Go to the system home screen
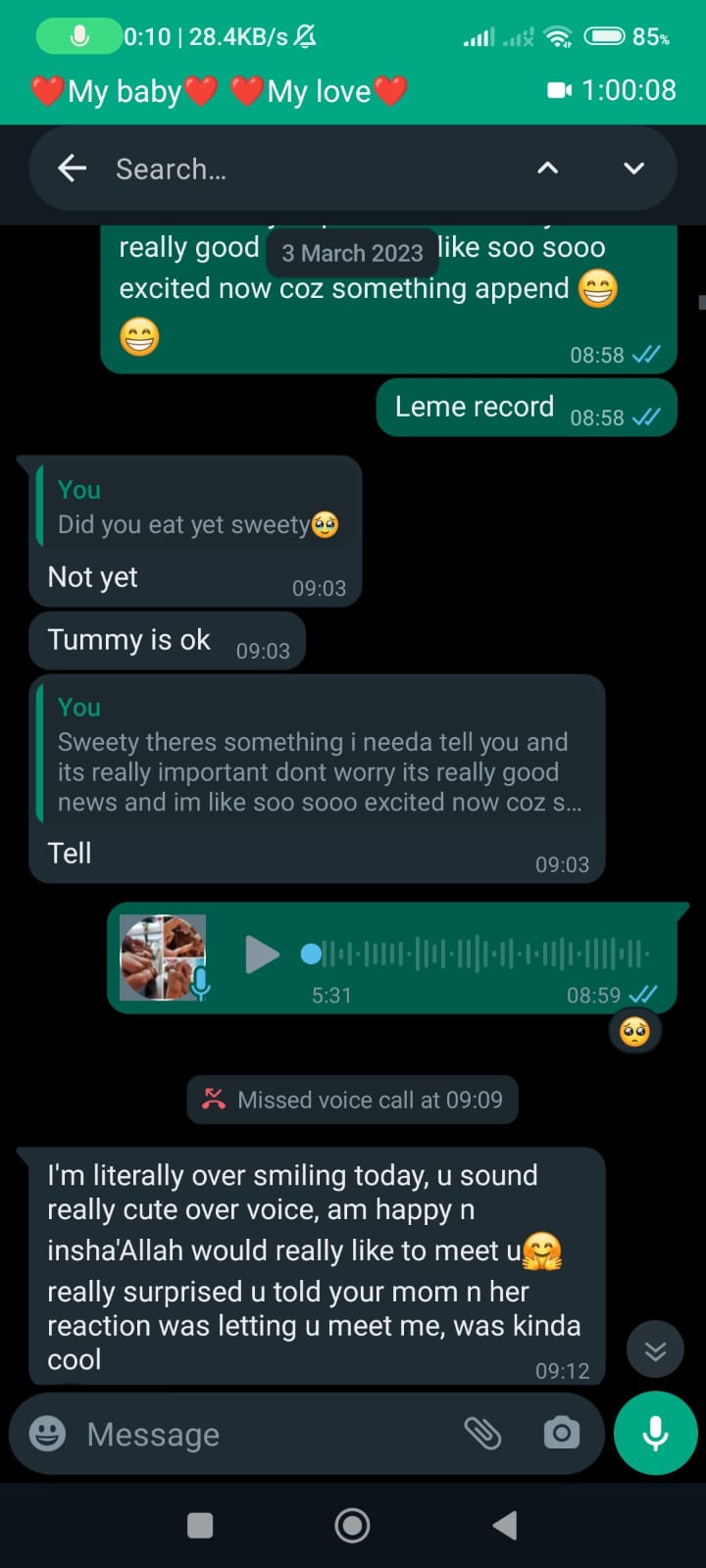Image resolution: width=706 pixels, height=1568 pixels. coord(352,1525)
